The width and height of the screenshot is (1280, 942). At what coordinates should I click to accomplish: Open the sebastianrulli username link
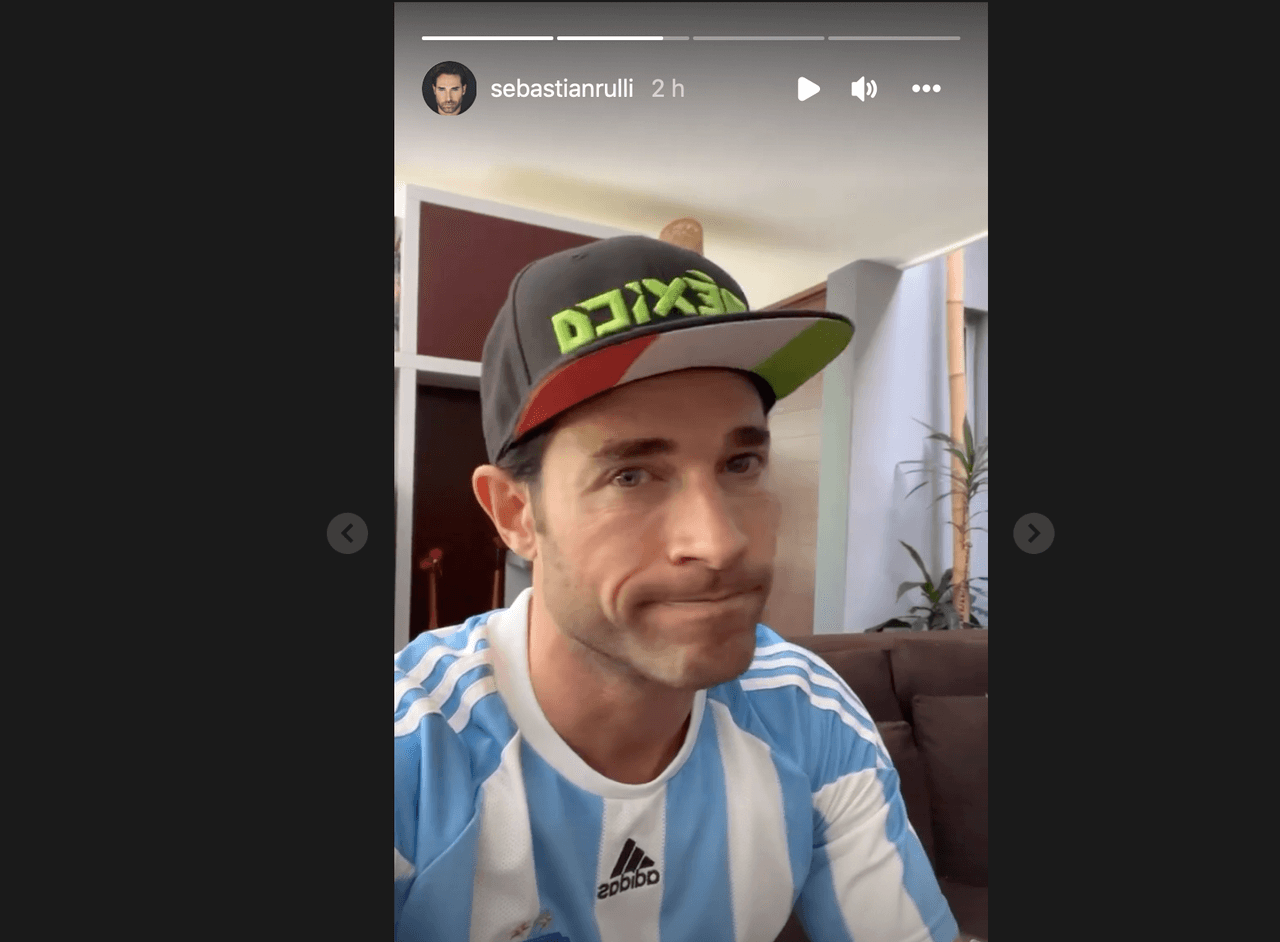coord(561,89)
